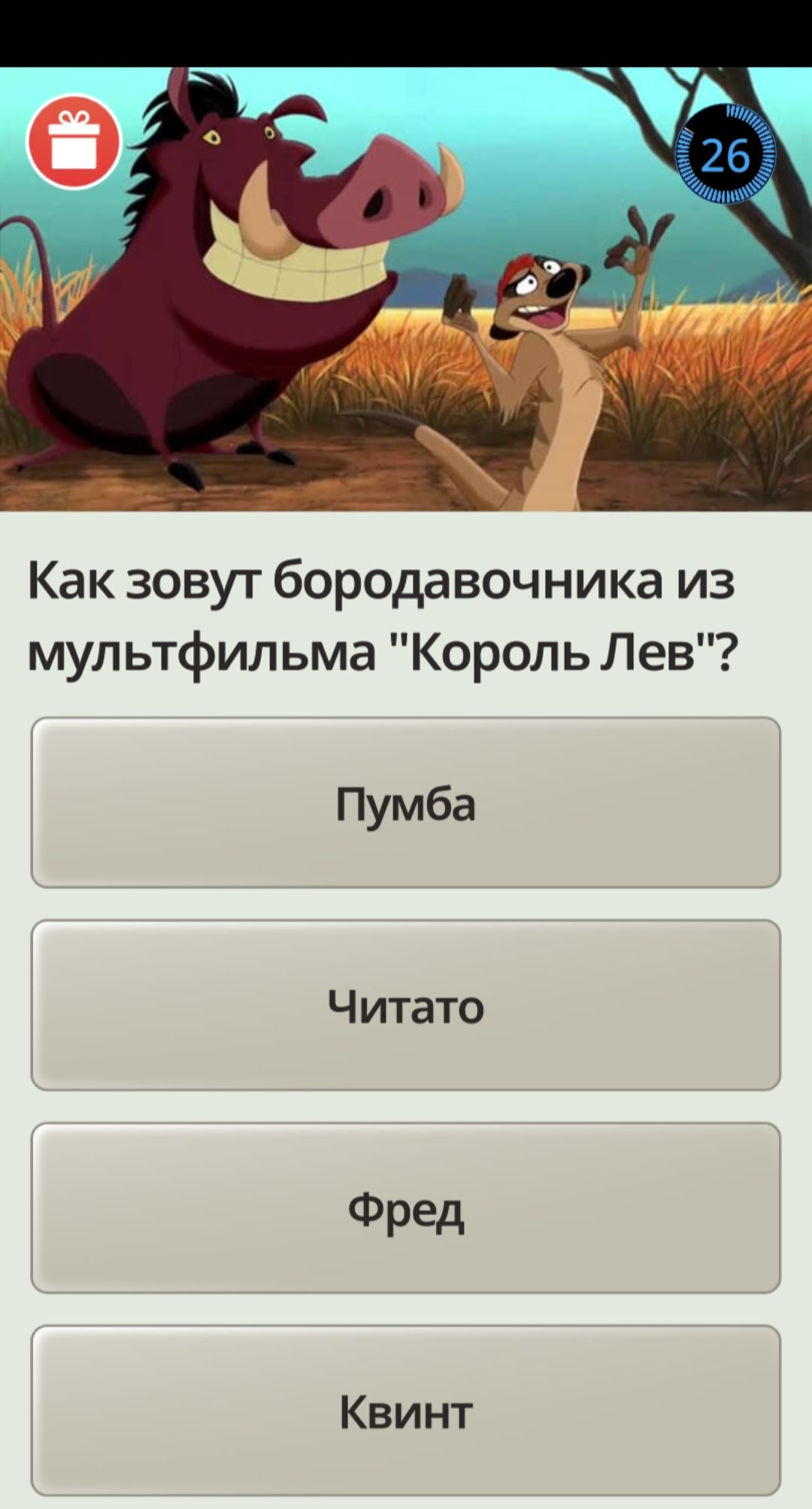Tap the answer Квинт
812x1509 pixels.
405,1410
